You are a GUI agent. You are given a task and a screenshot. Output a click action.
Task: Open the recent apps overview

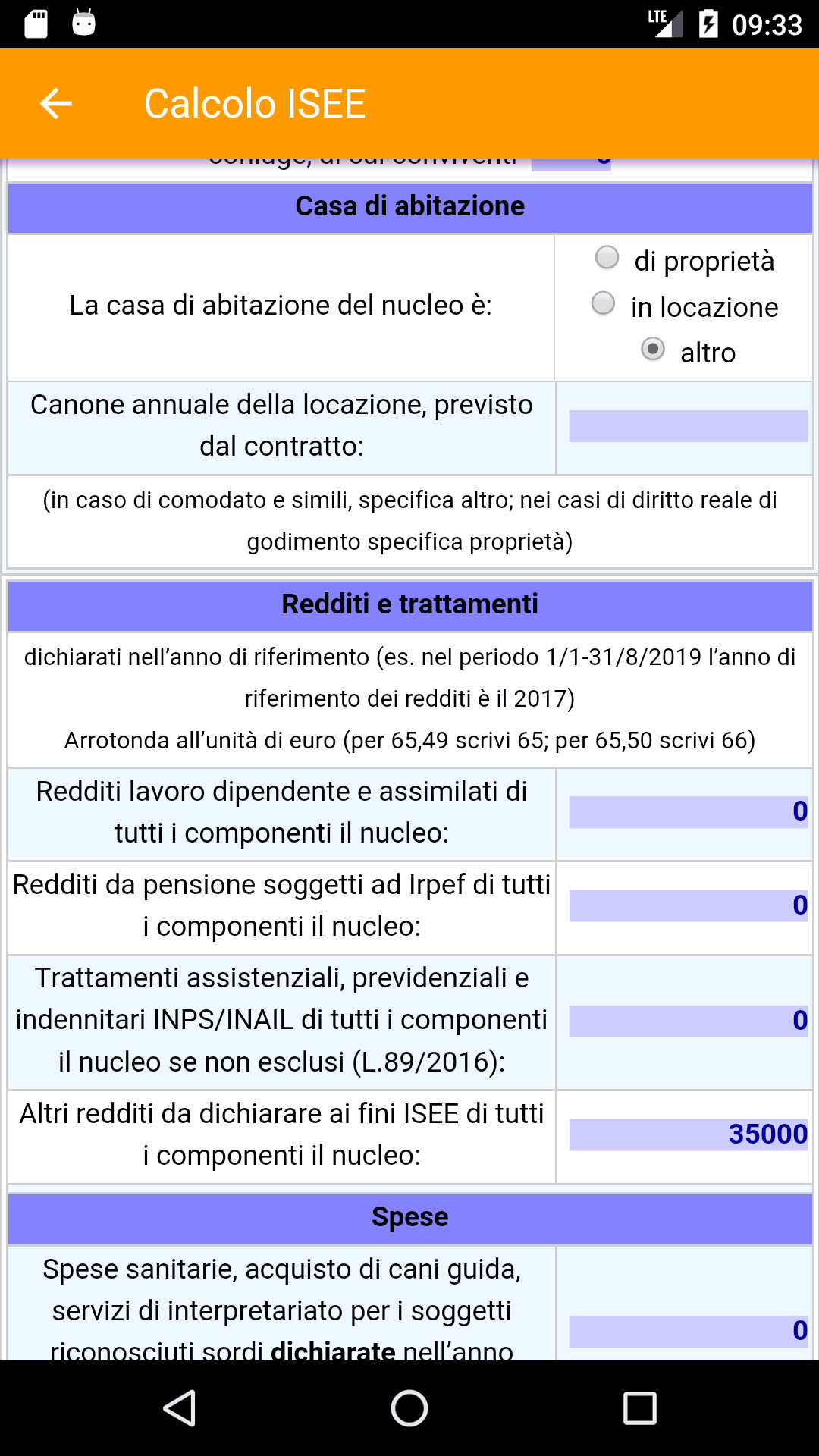[639, 1408]
